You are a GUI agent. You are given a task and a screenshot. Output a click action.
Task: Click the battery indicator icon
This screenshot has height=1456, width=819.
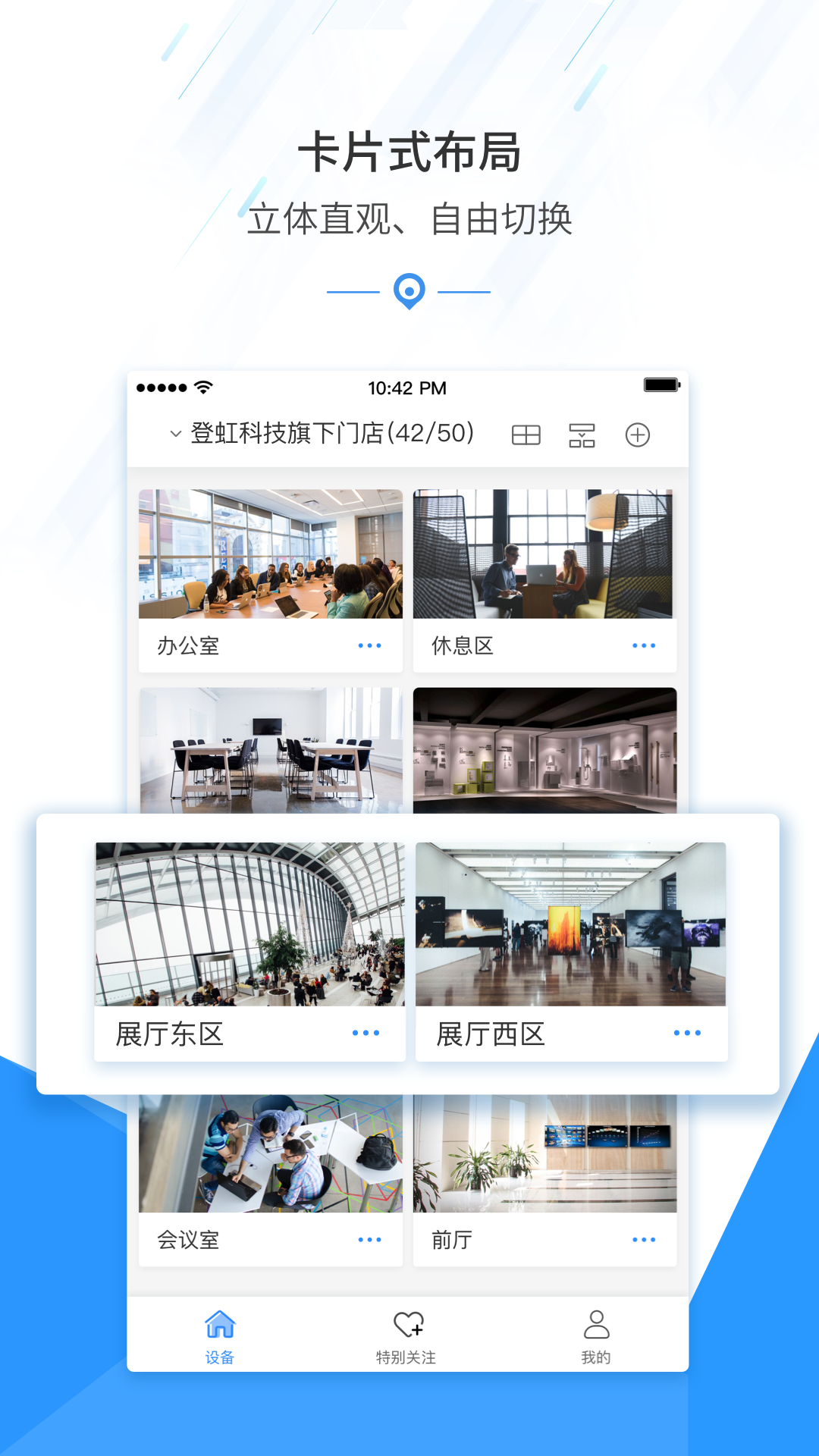(x=659, y=385)
